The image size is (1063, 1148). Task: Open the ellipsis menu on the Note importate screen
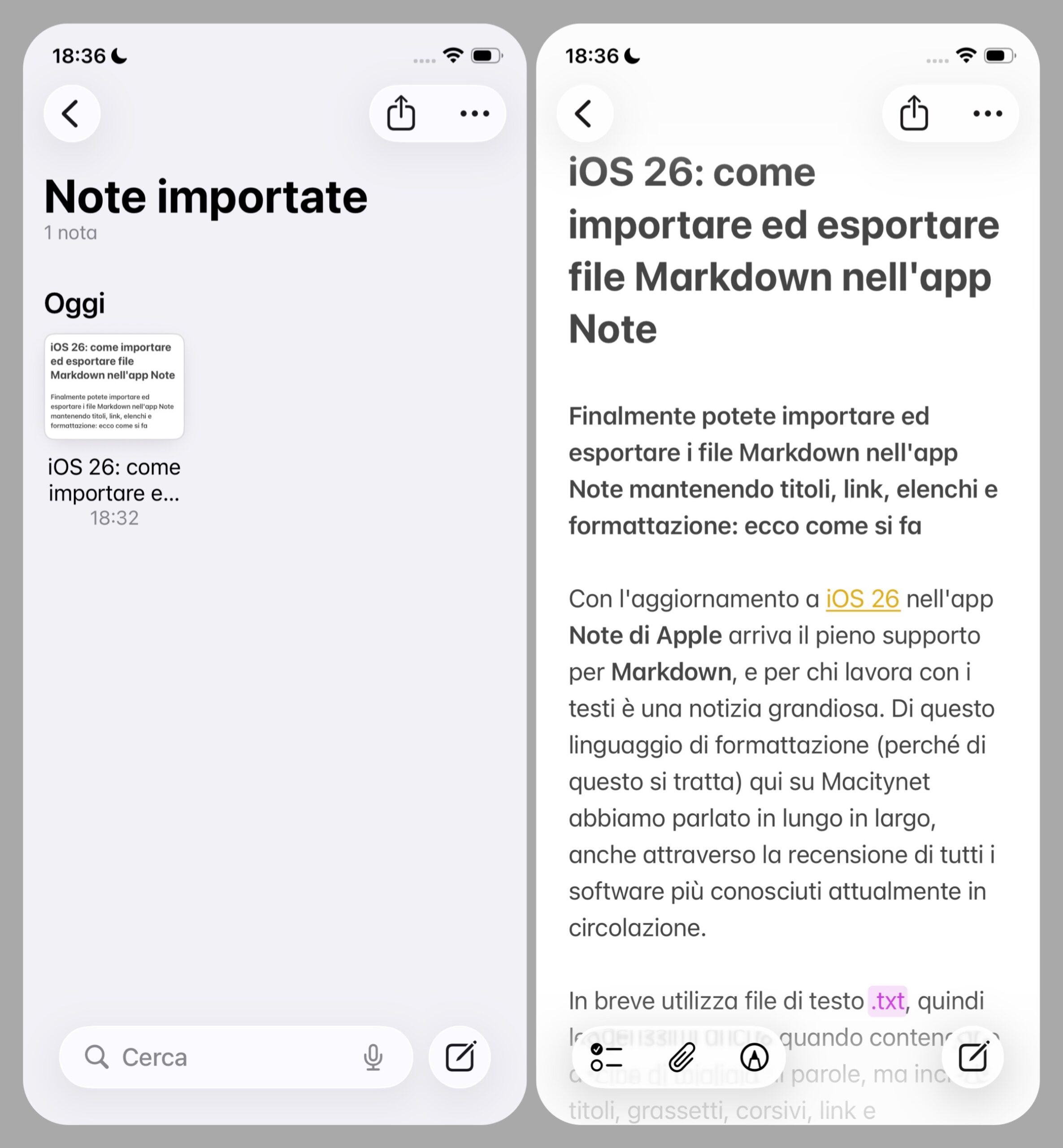[x=473, y=114]
